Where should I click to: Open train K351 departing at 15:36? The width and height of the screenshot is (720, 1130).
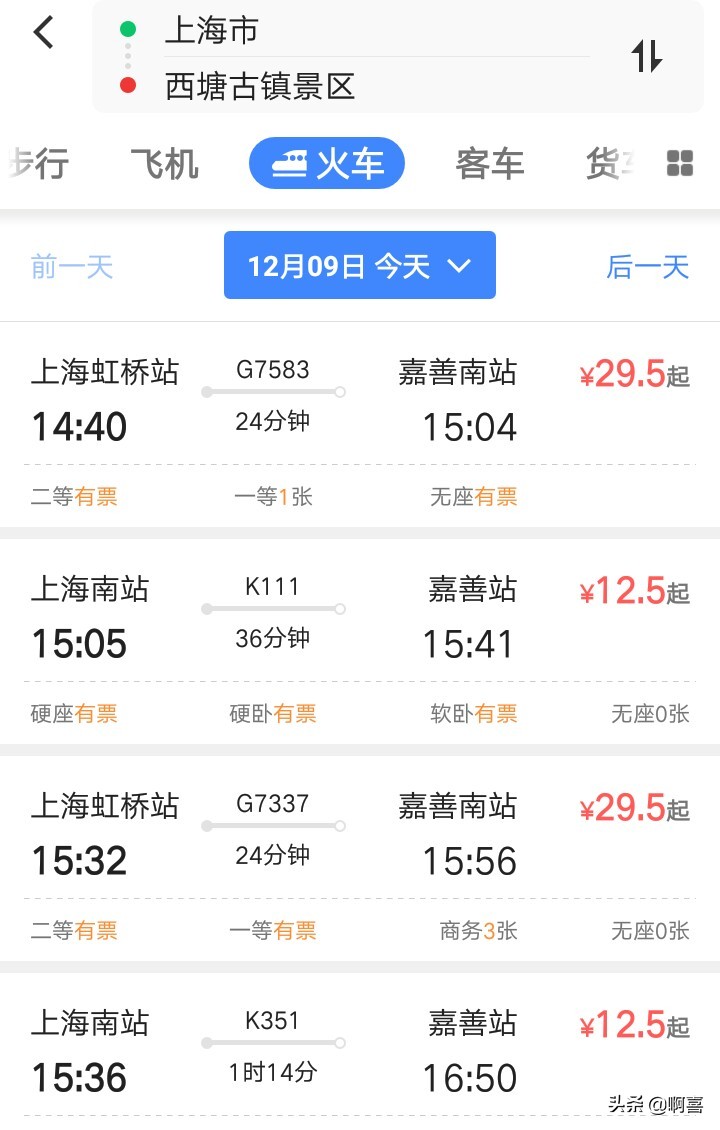360,1060
